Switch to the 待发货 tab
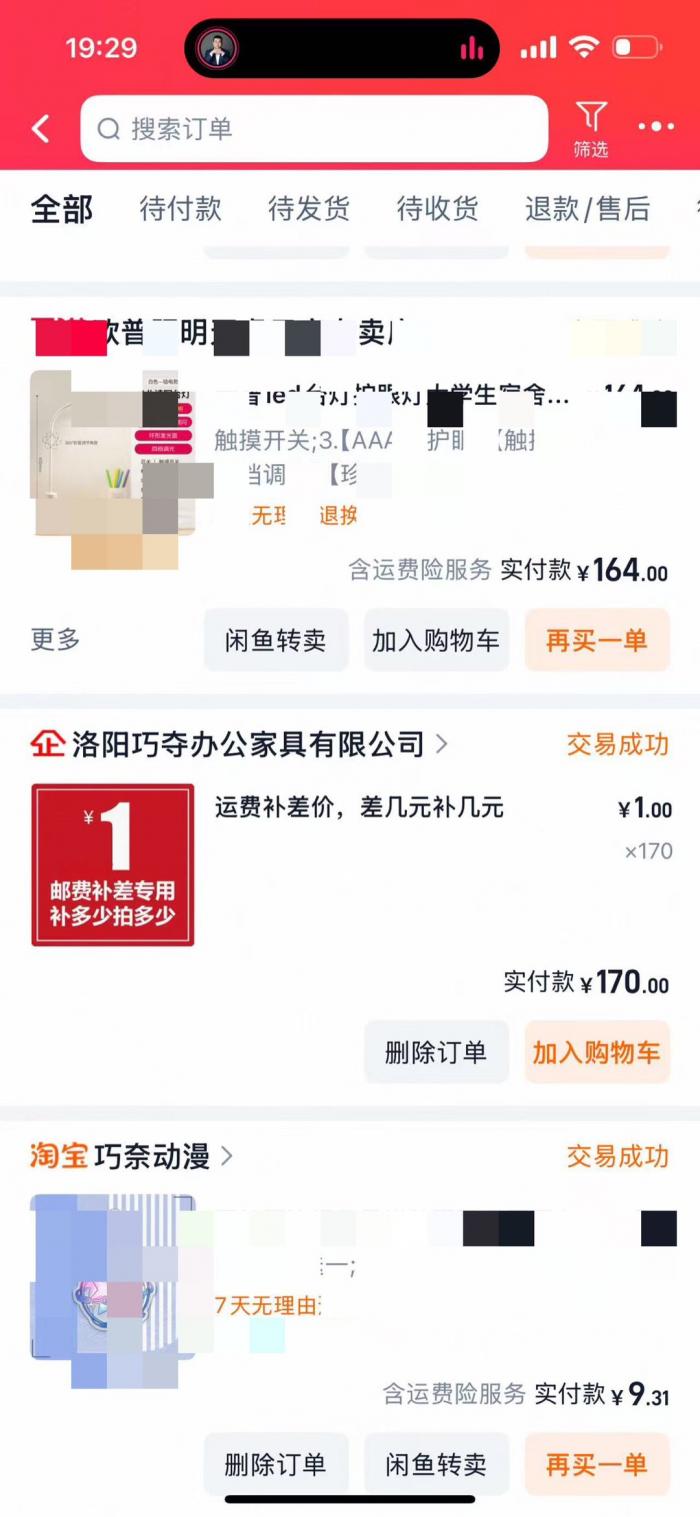 point(309,209)
